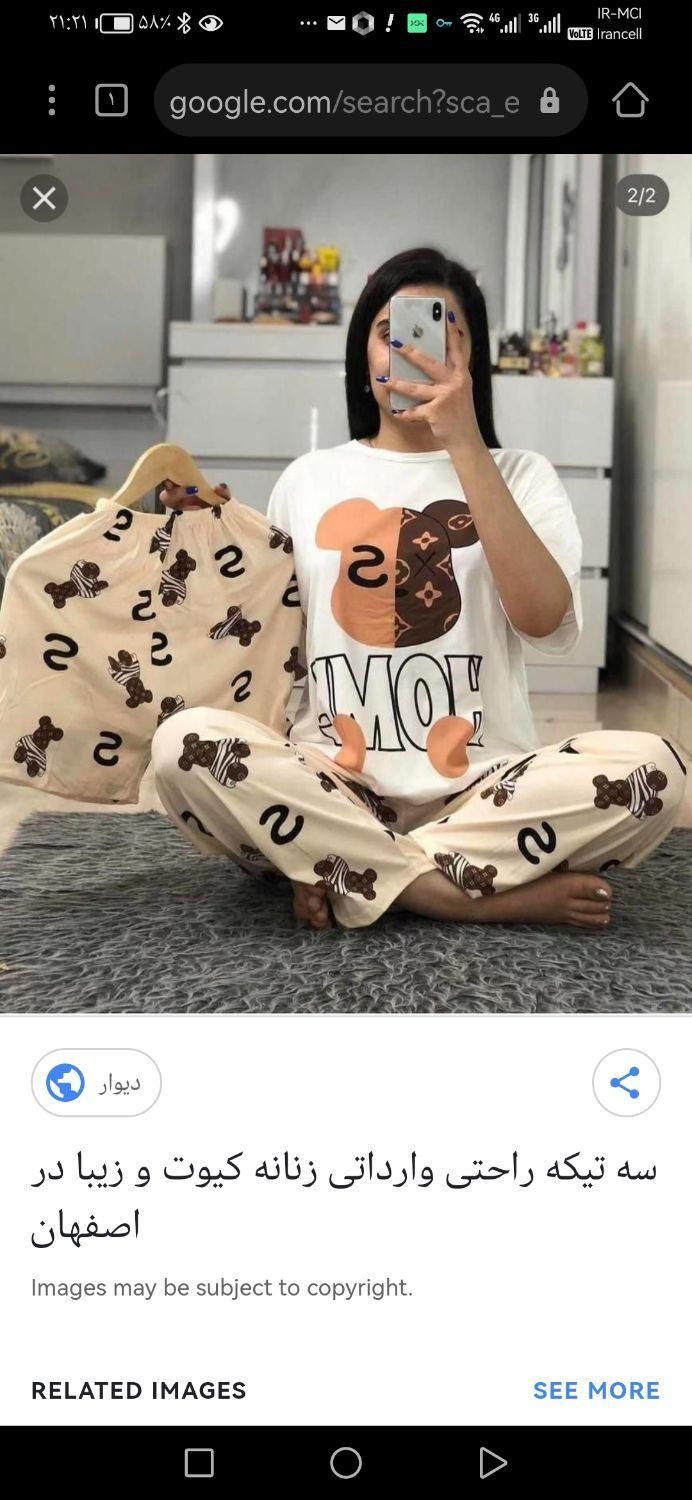Close the image preview
This screenshot has height=1500, width=692.
pos(44,198)
